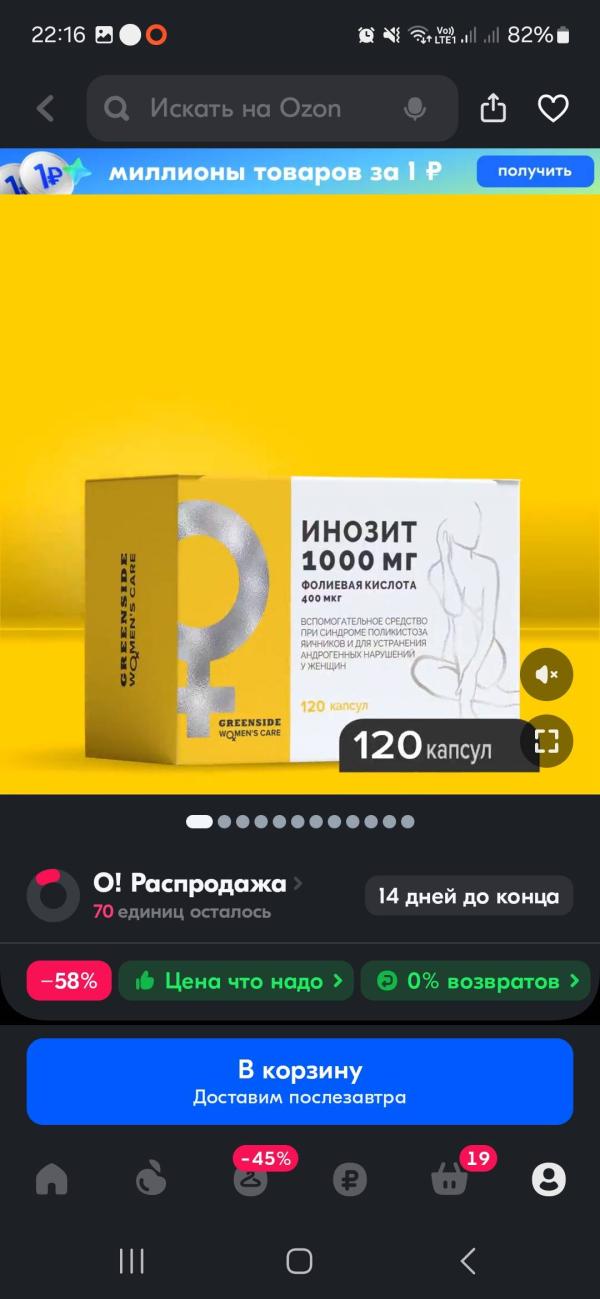Screen dimensions: 600x1299
Task: Open the 'О! Распродажа' promotion details
Action: [190, 884]
